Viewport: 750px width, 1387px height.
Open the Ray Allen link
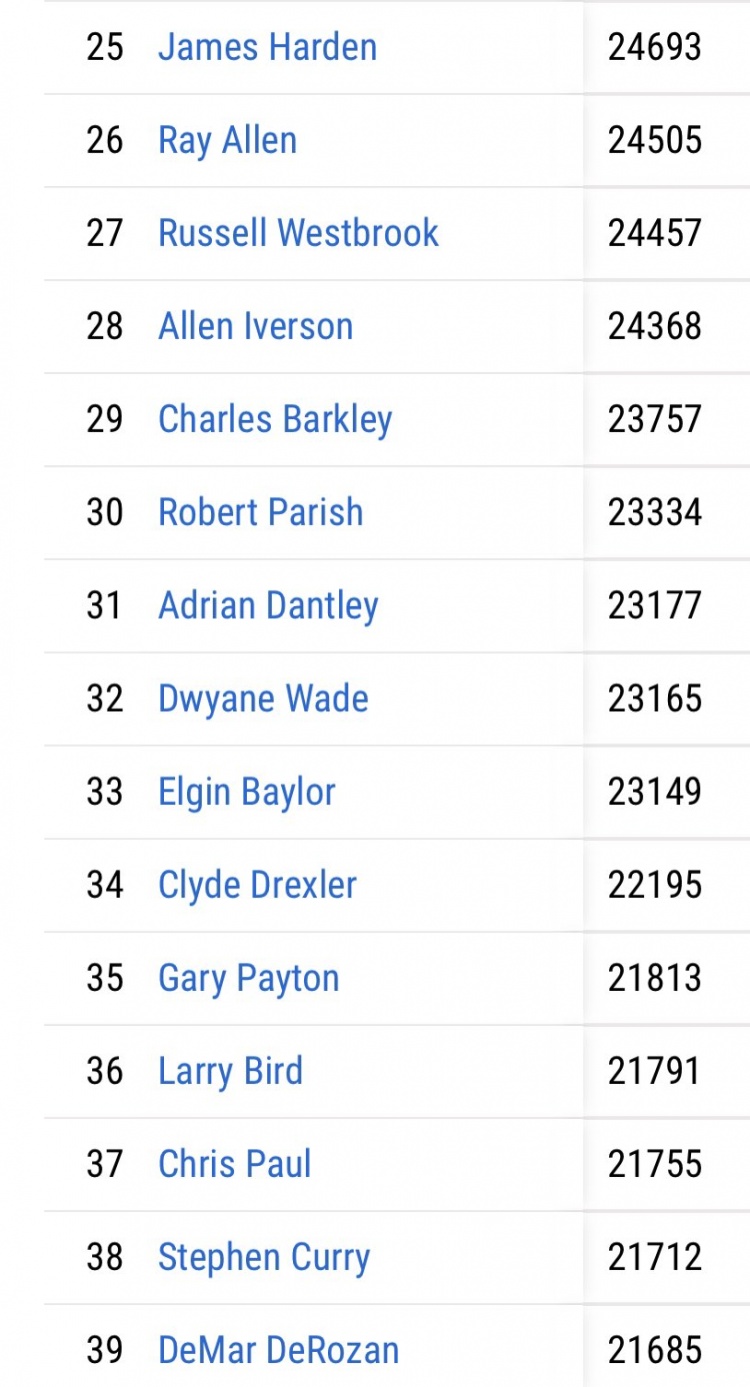click(x=227, y=140)
